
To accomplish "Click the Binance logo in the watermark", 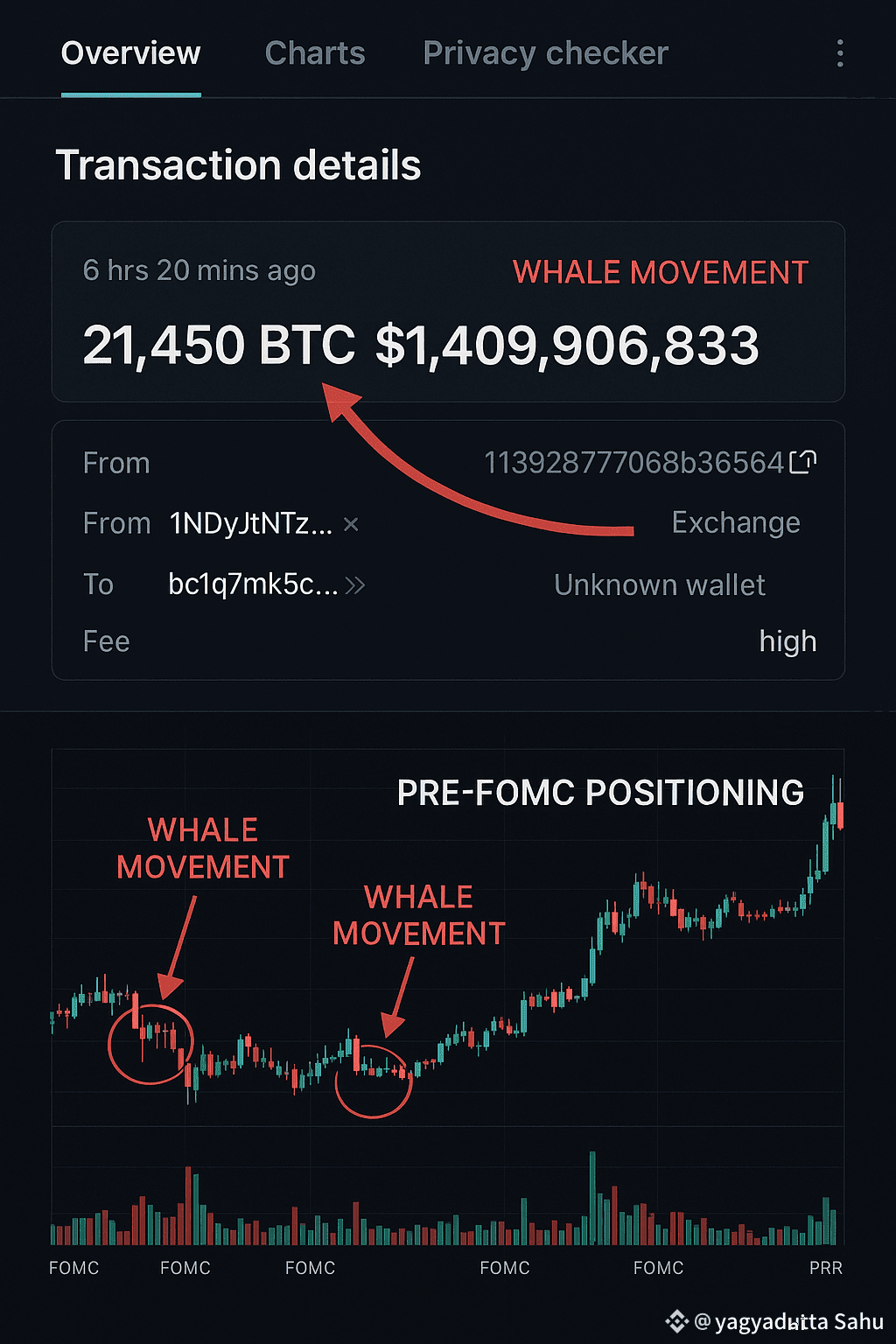I will coord(677,1319).
